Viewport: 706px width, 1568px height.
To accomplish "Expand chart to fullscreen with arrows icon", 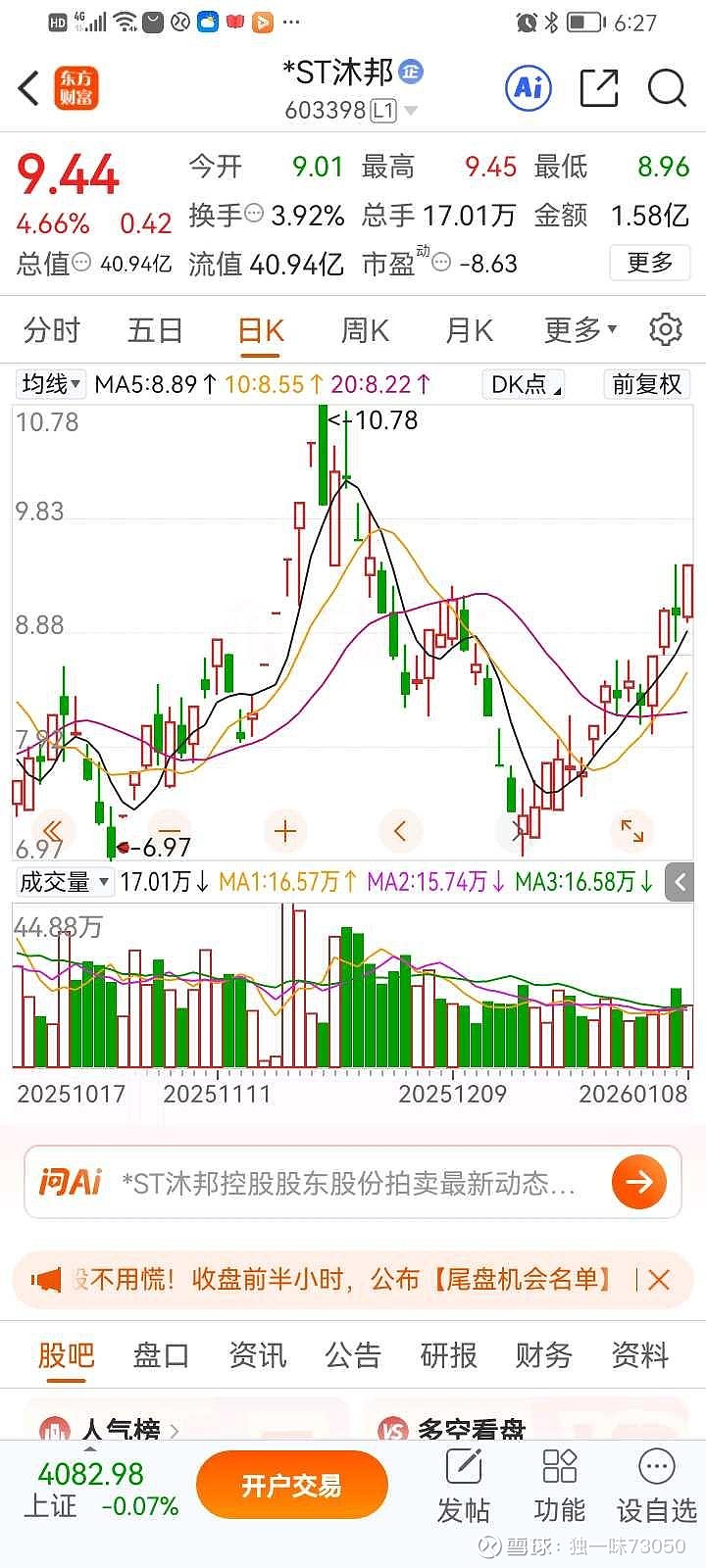I will point(632,830).
